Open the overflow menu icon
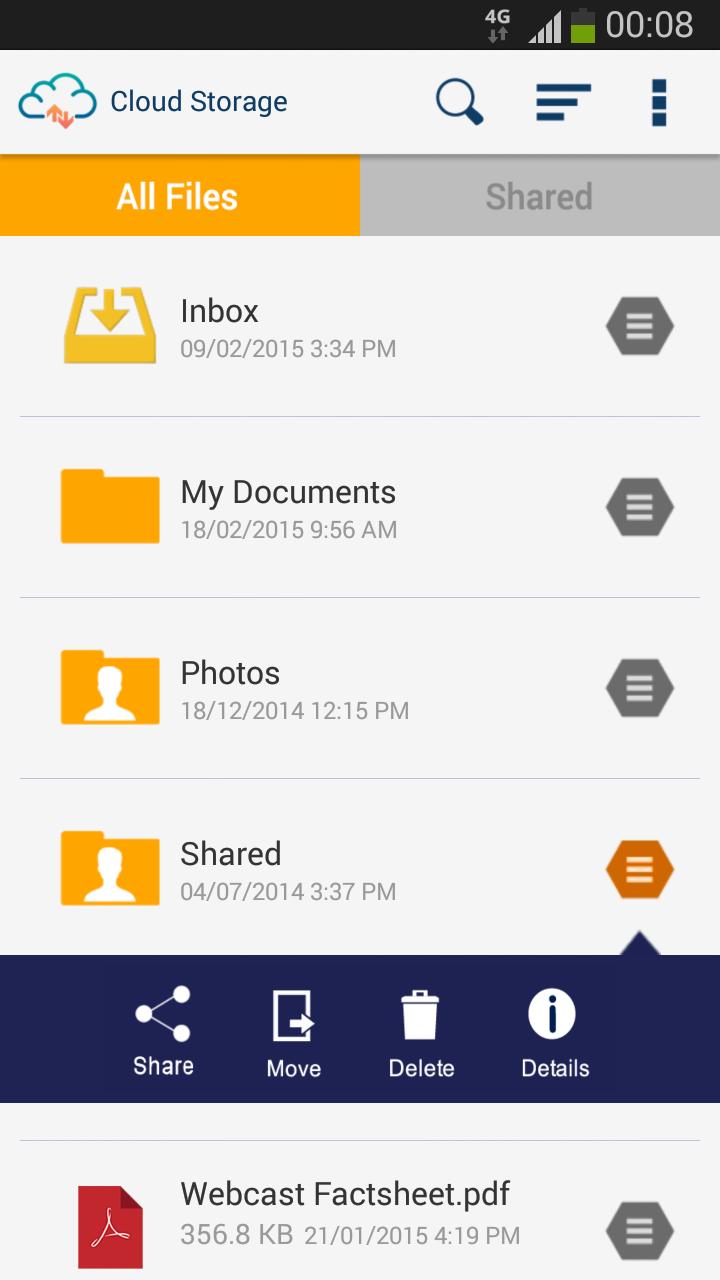The height and width of the screenshot is (1280, 720). pyautogui.click(x=658, y=102)
